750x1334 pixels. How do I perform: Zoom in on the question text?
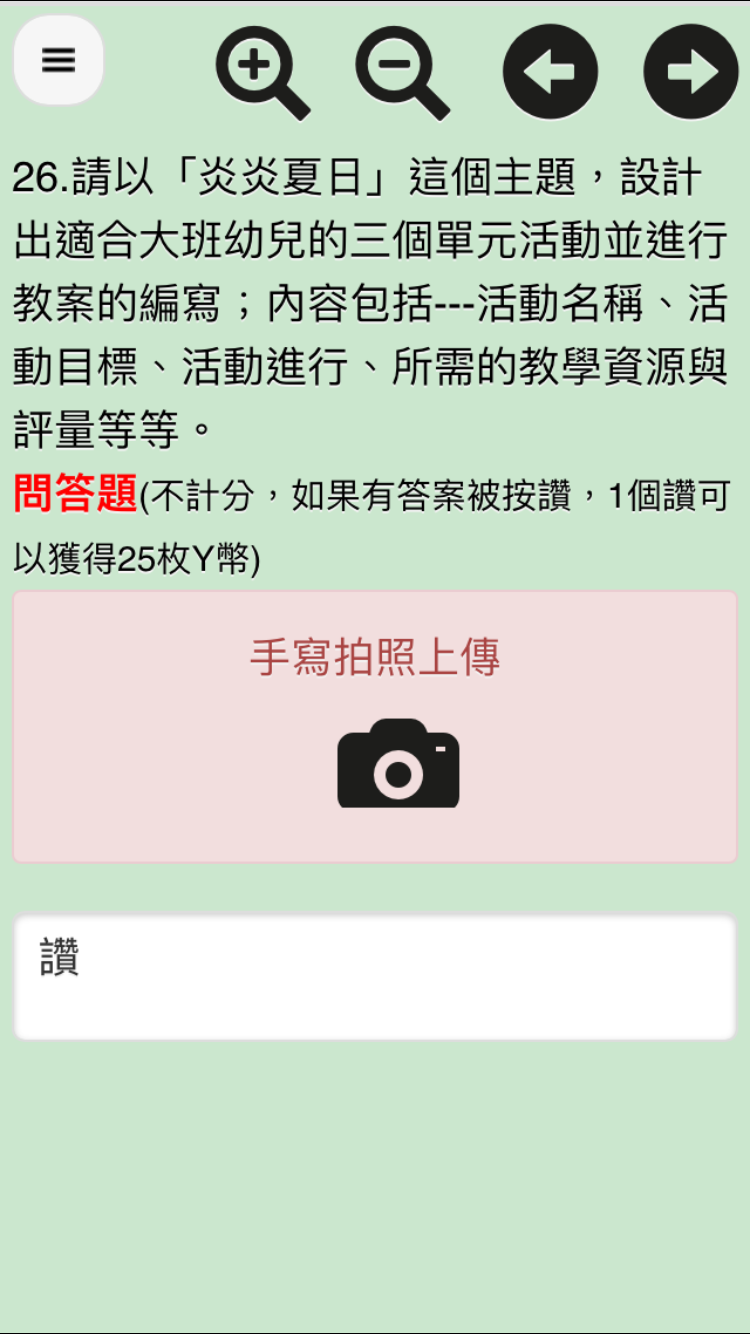click(x=261, y=70)
